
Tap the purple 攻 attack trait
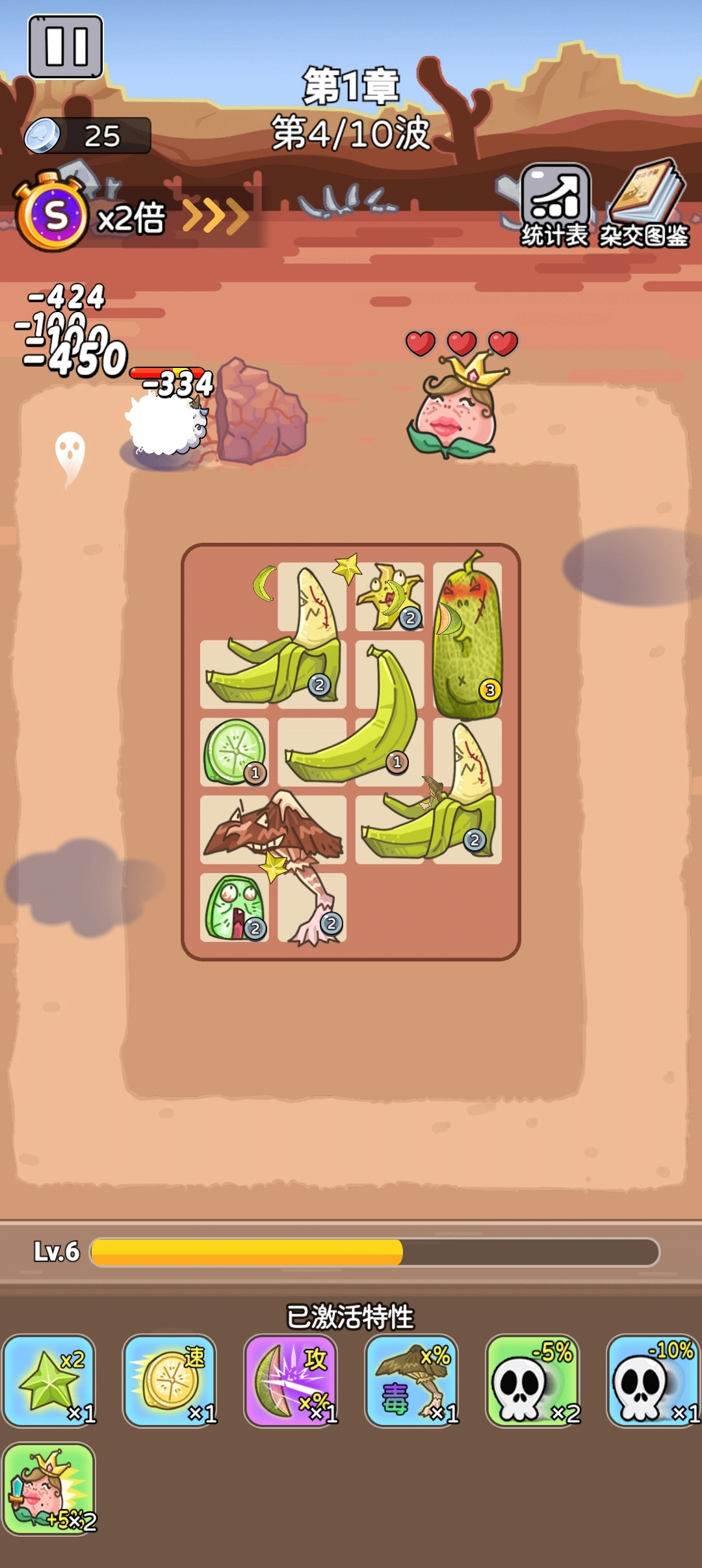(291, 1381)
